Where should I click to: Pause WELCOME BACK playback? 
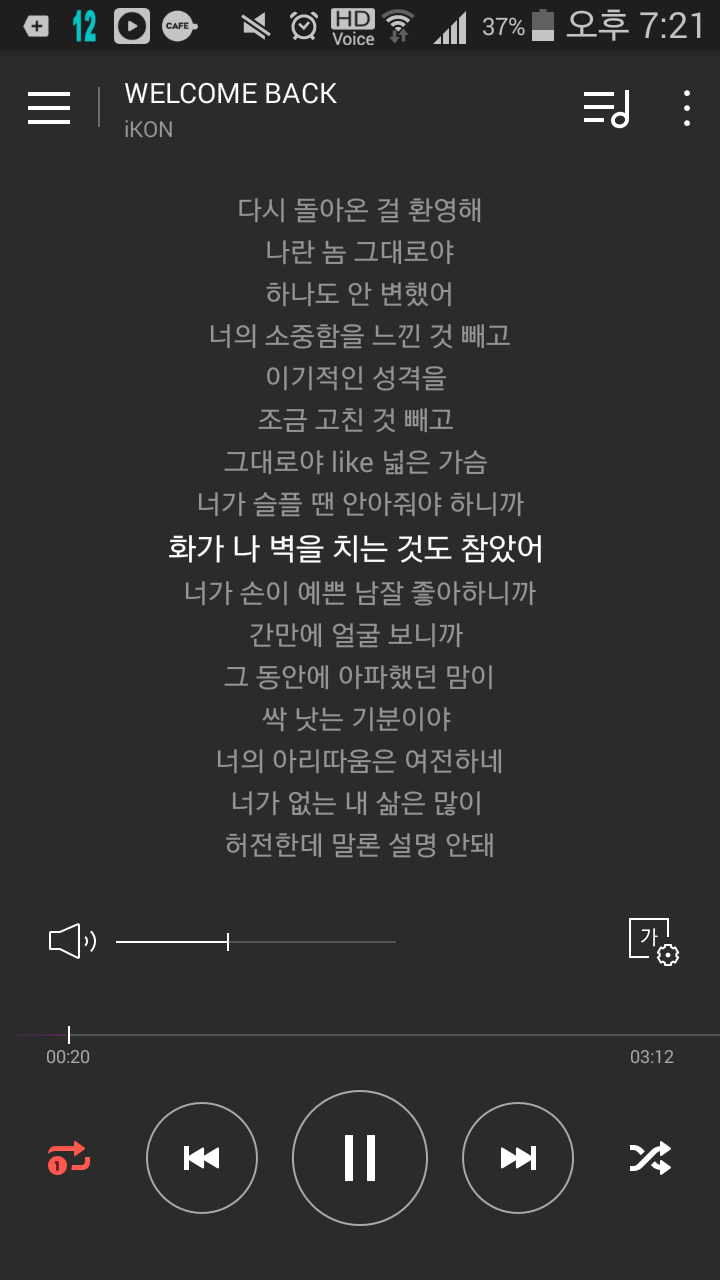tap(360, 1158)
